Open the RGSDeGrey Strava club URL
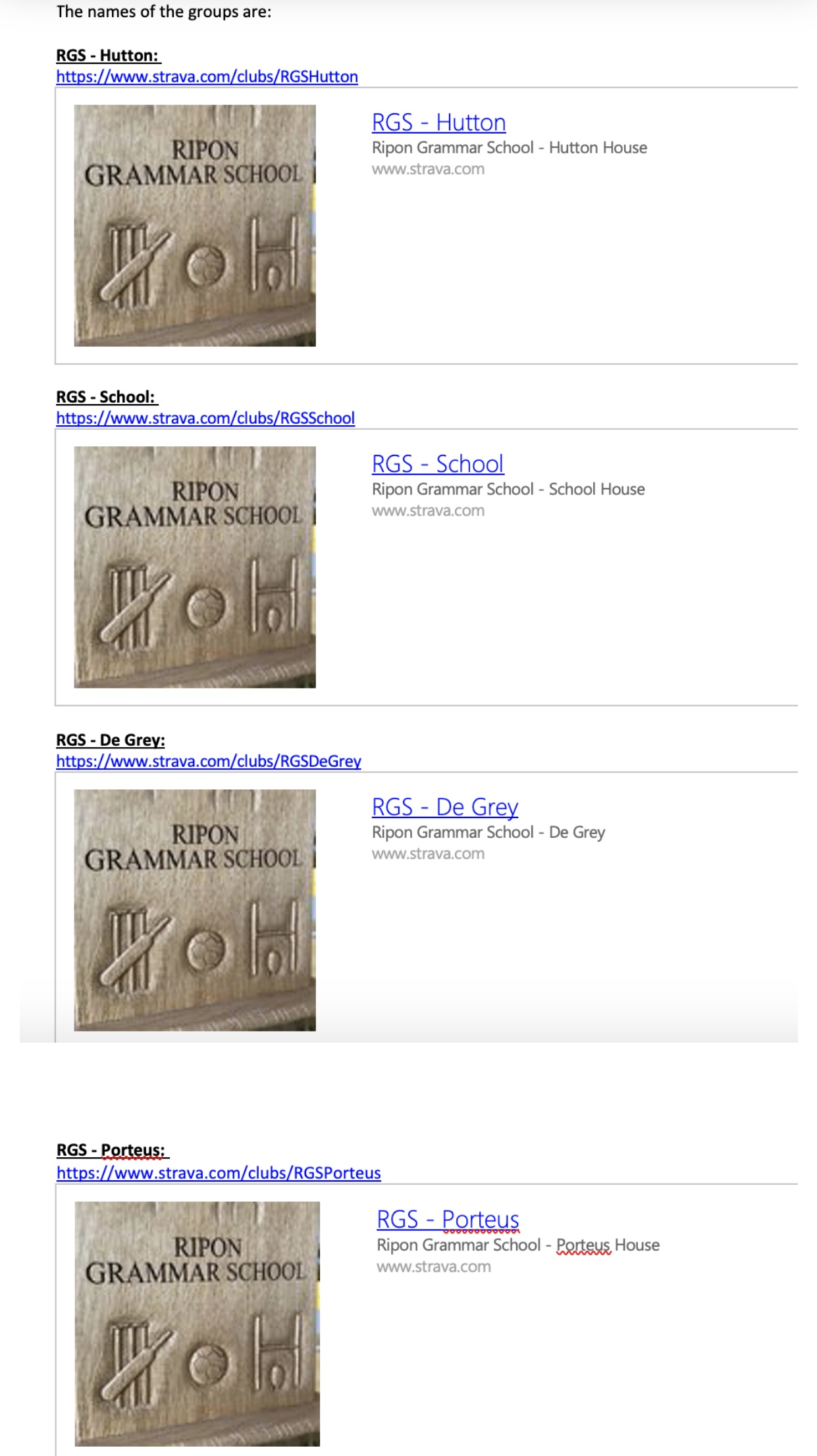The height and width of the screenshot is (1456, 817). point(208,762)
